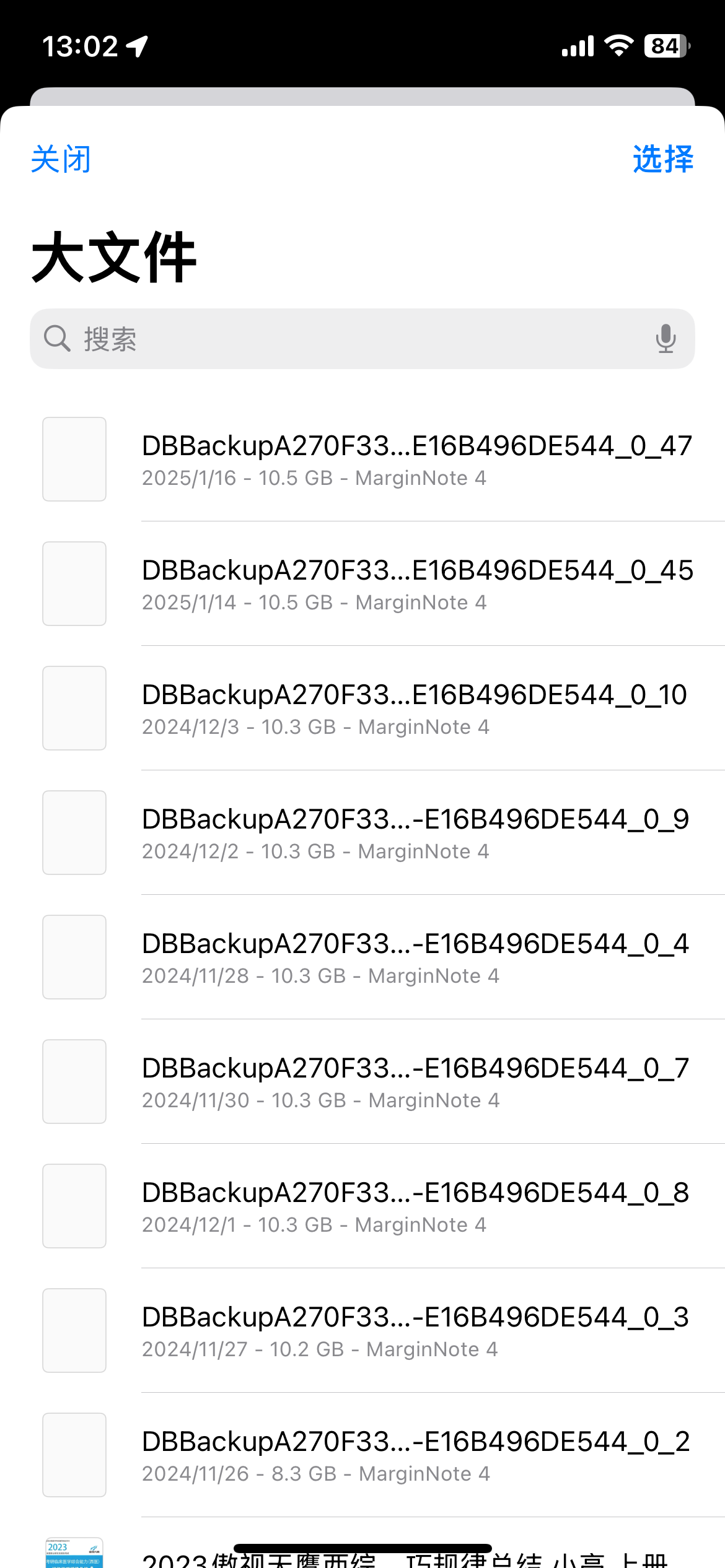Open the backup file ending in _0_8
Screen dimensions: 725x1568
[362, 1206]
